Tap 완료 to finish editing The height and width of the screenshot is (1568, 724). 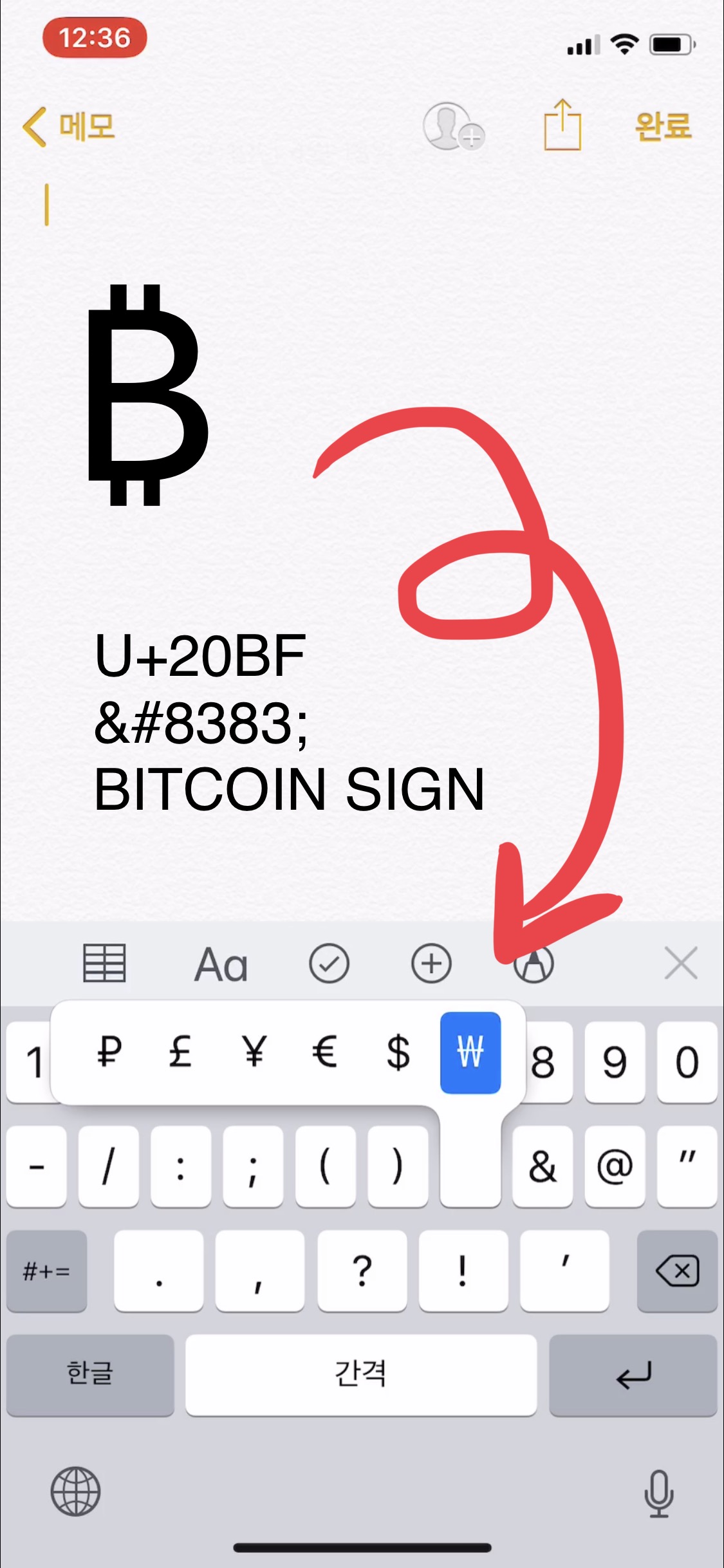(663, 126)
